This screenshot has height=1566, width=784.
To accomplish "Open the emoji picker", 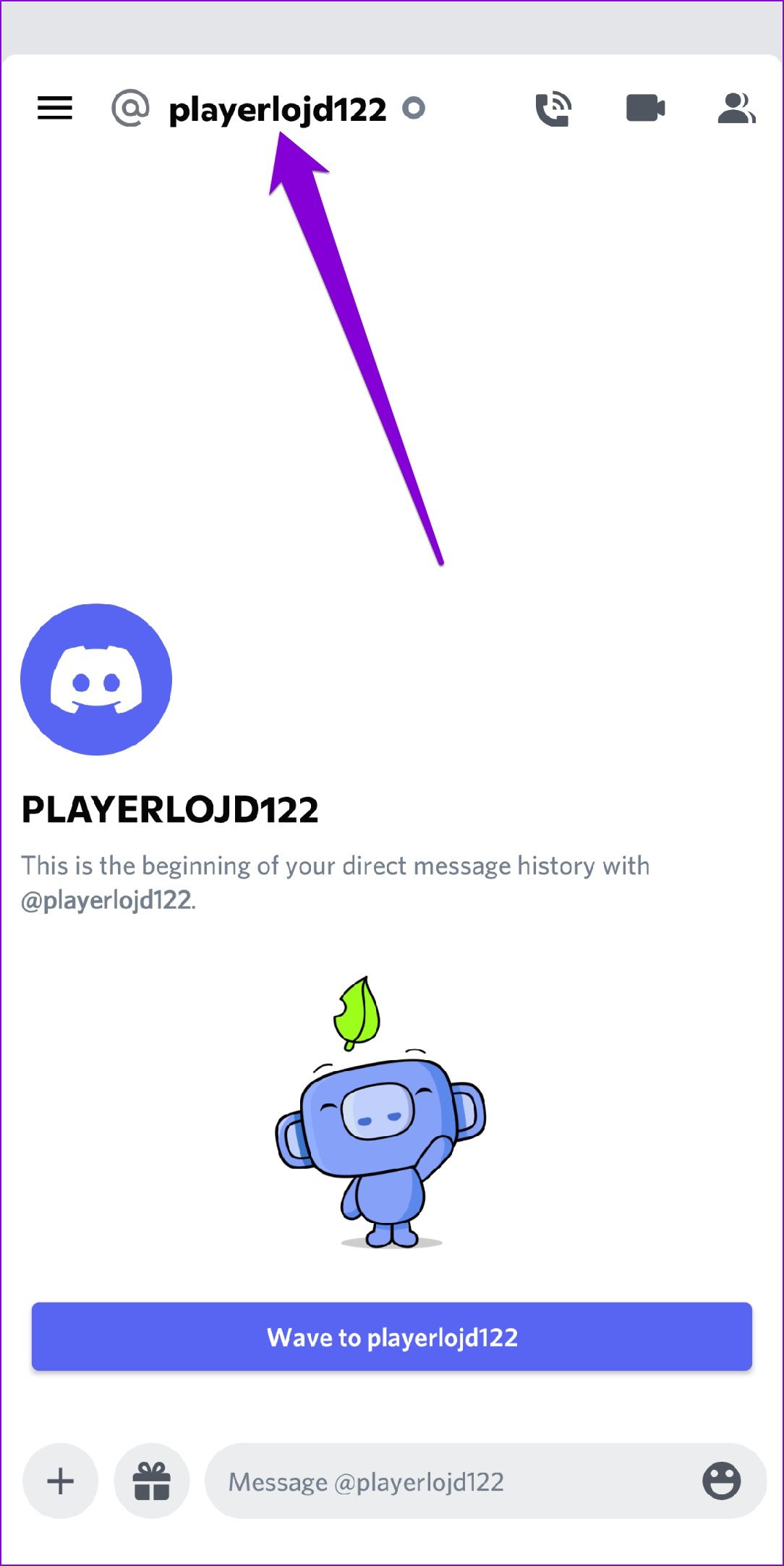I will [721, 1481].
